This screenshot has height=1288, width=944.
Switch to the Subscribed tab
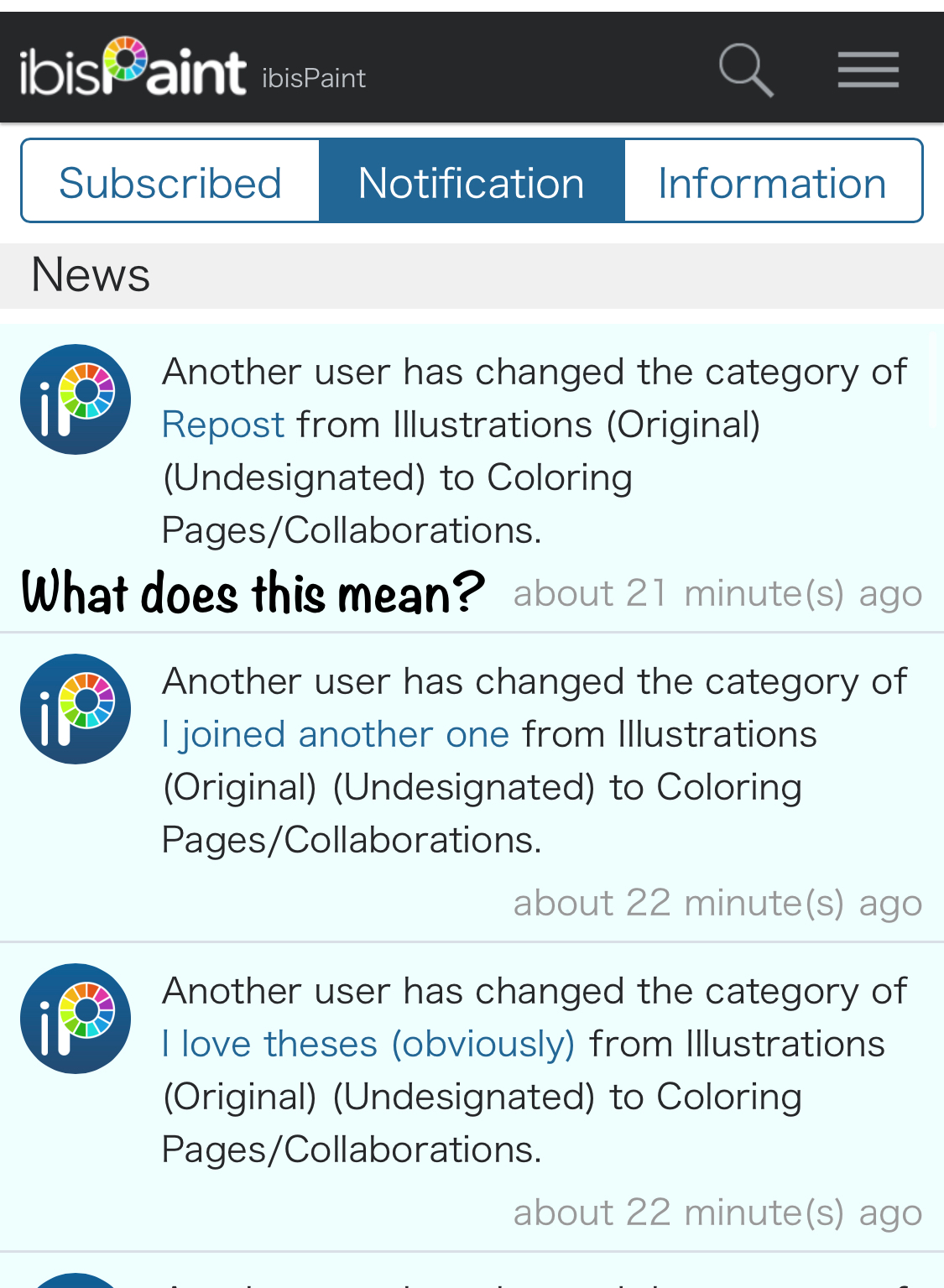170,181
